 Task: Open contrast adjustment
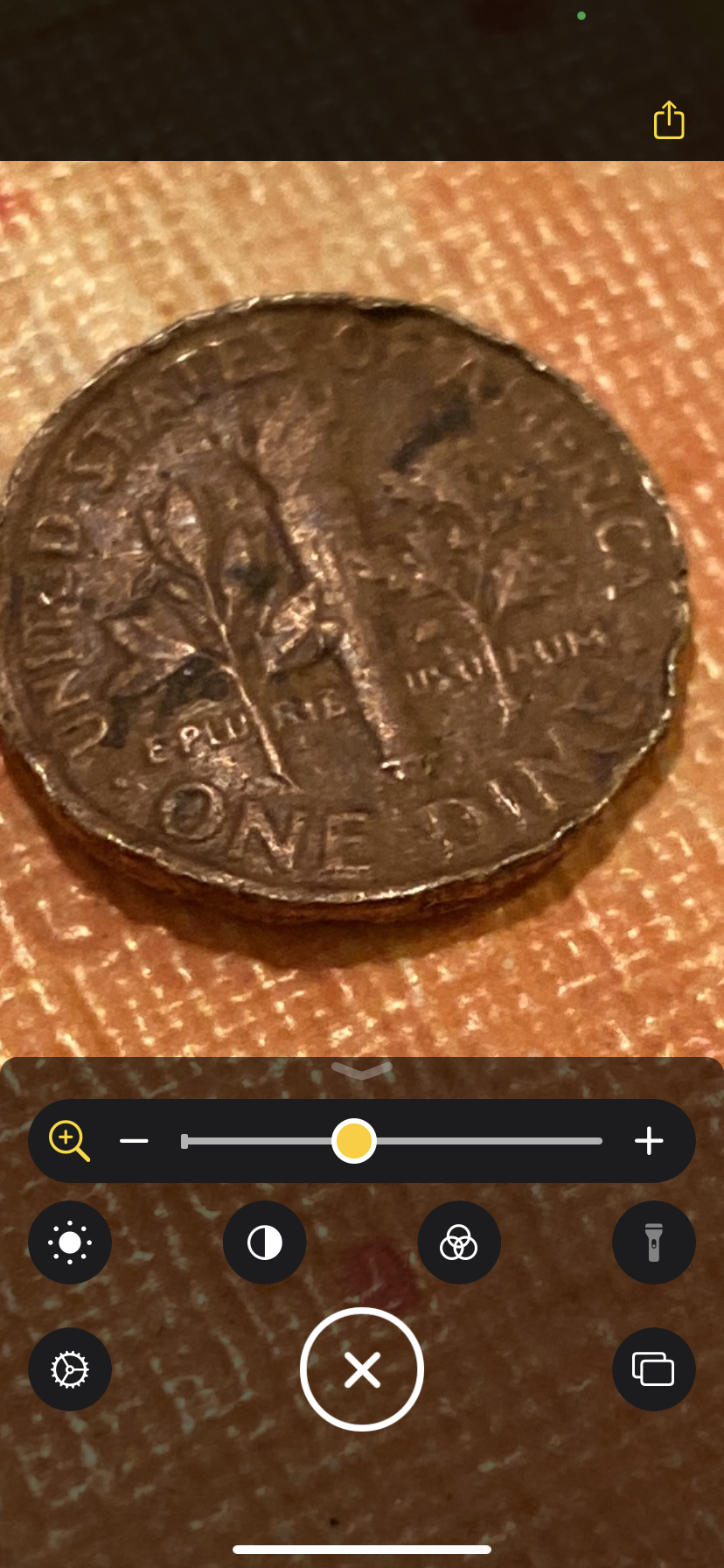pos(265,1242)
